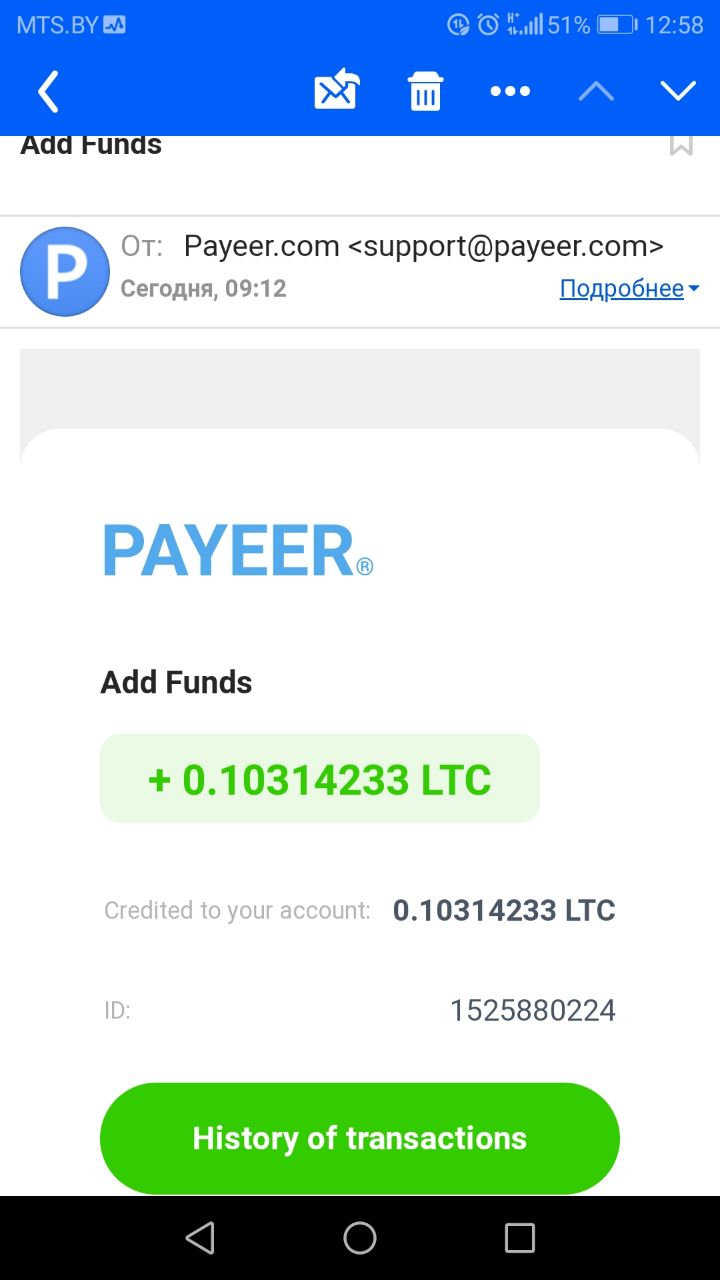
Task: Open the recent apps view
Action: [x=520, y=1238]
